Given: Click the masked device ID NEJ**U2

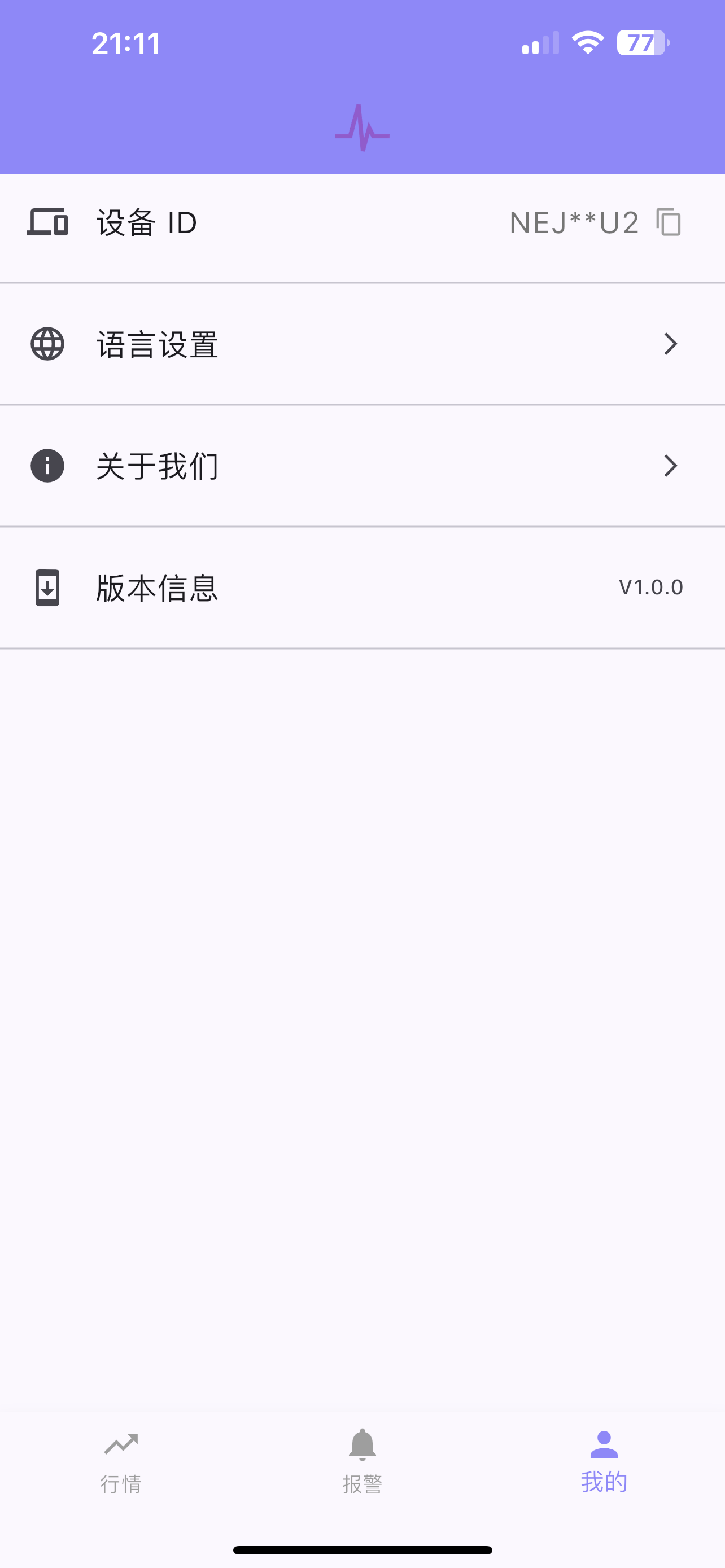Looking at the screenshot, I should [573, 223].
